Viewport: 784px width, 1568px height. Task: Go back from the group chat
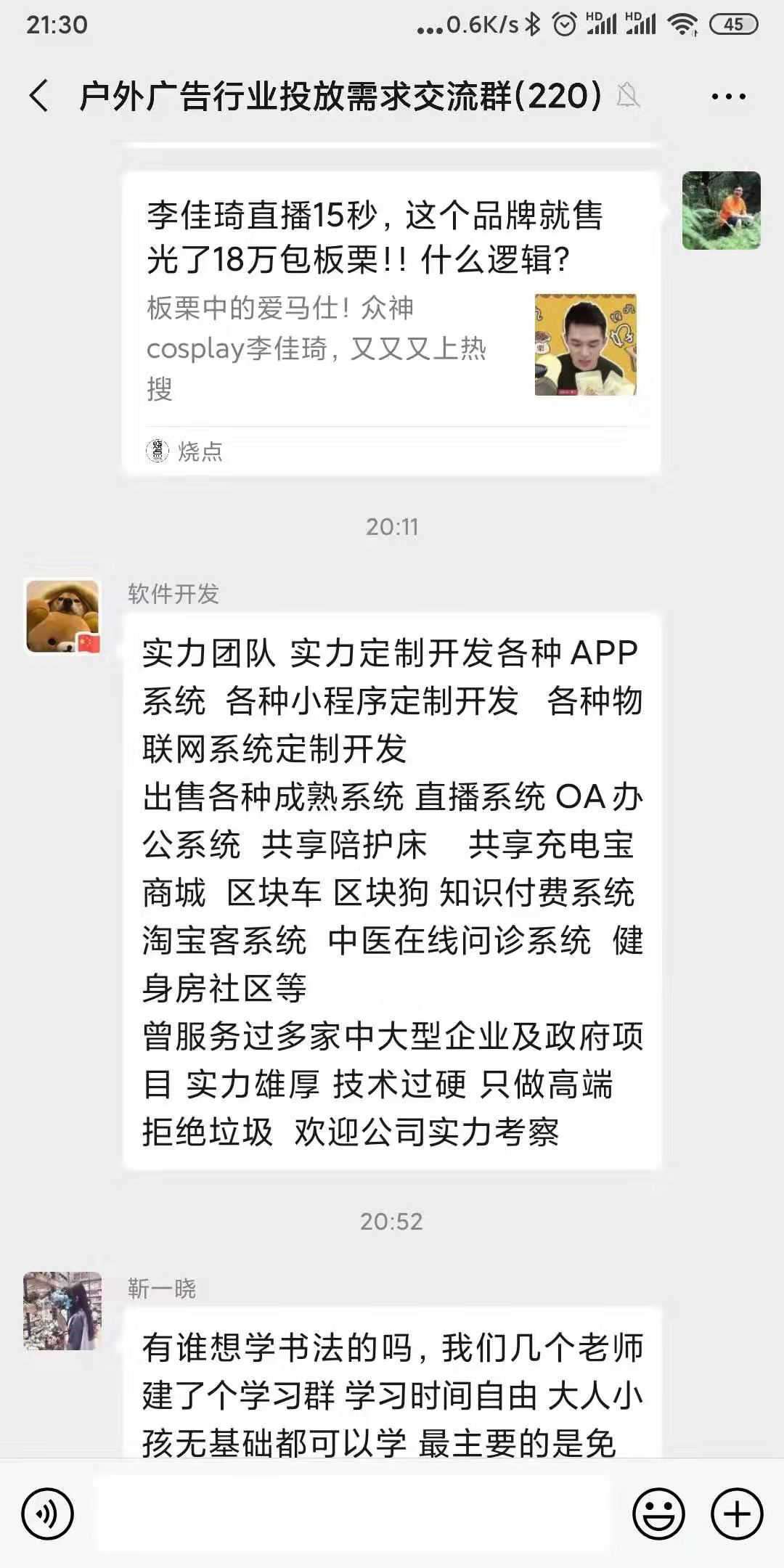tap(39, 96)
